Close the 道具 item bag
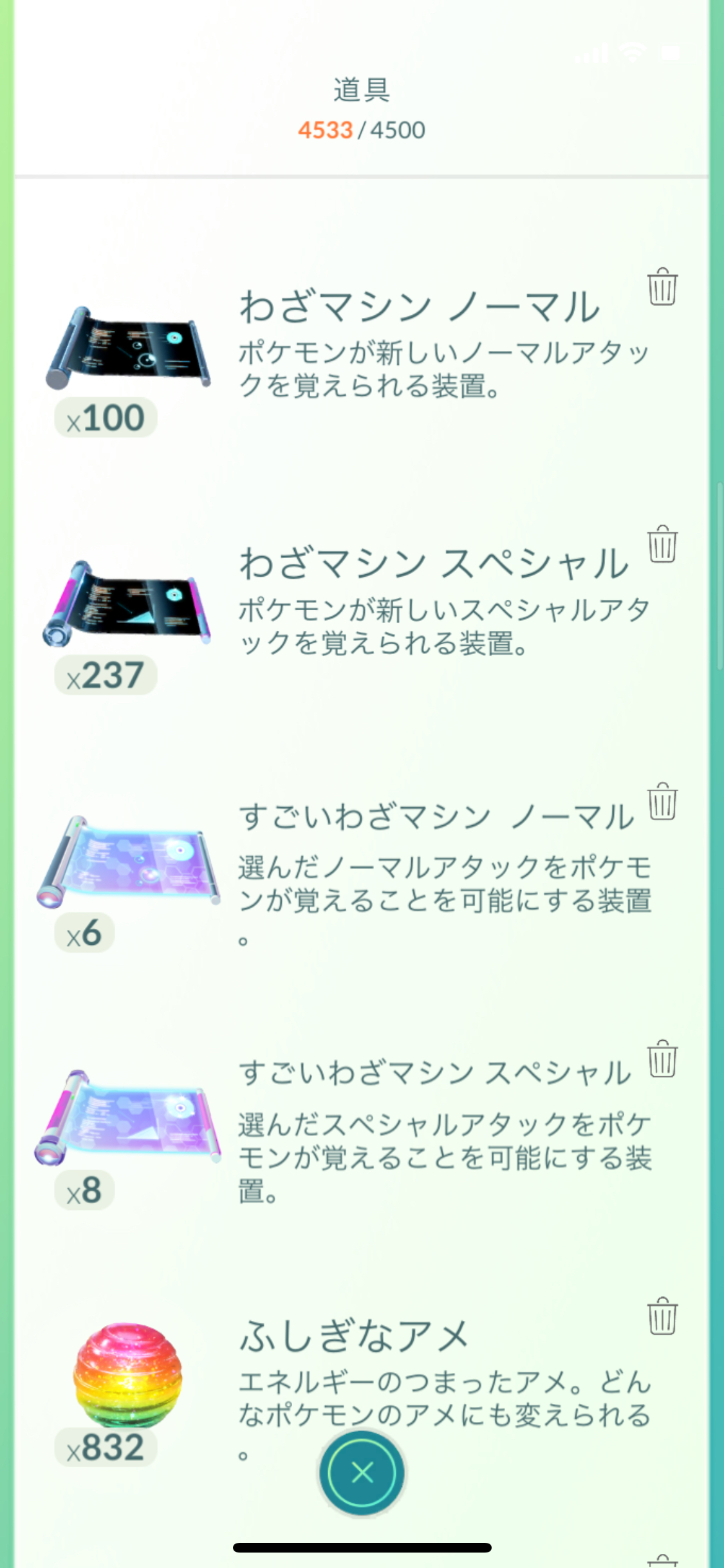 point(362,1472)
